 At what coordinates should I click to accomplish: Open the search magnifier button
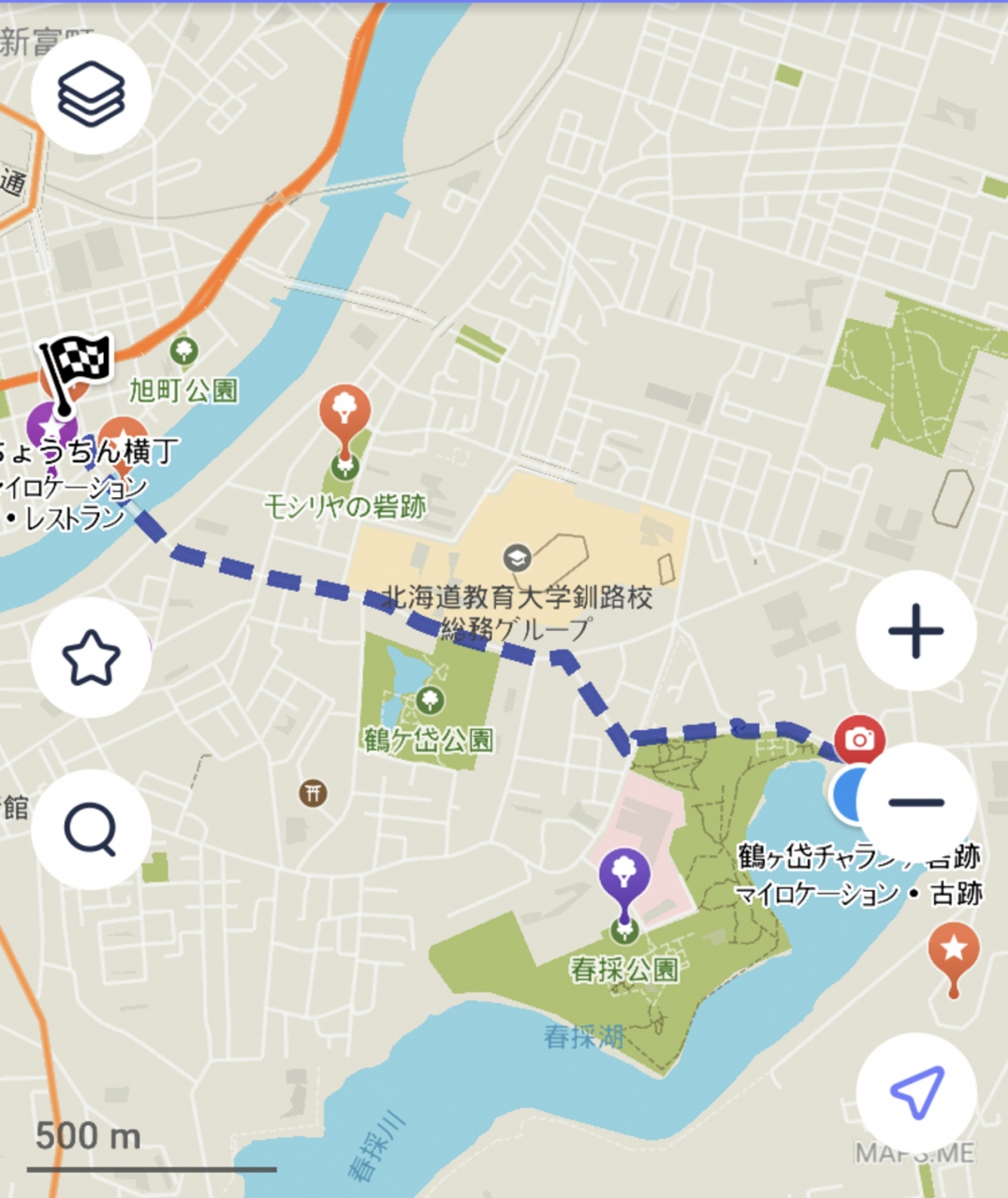91,829
